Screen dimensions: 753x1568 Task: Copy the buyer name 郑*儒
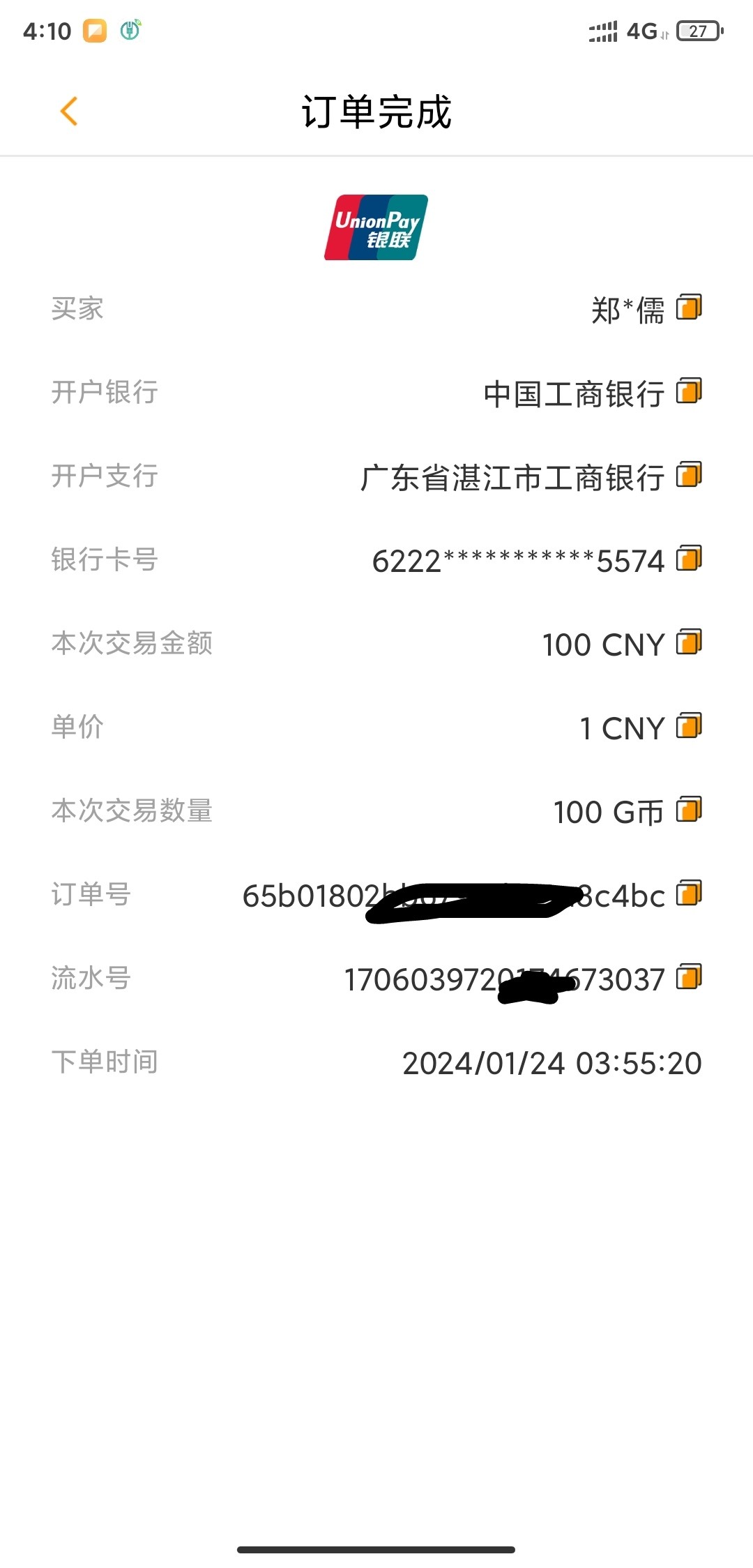[689, 308]
